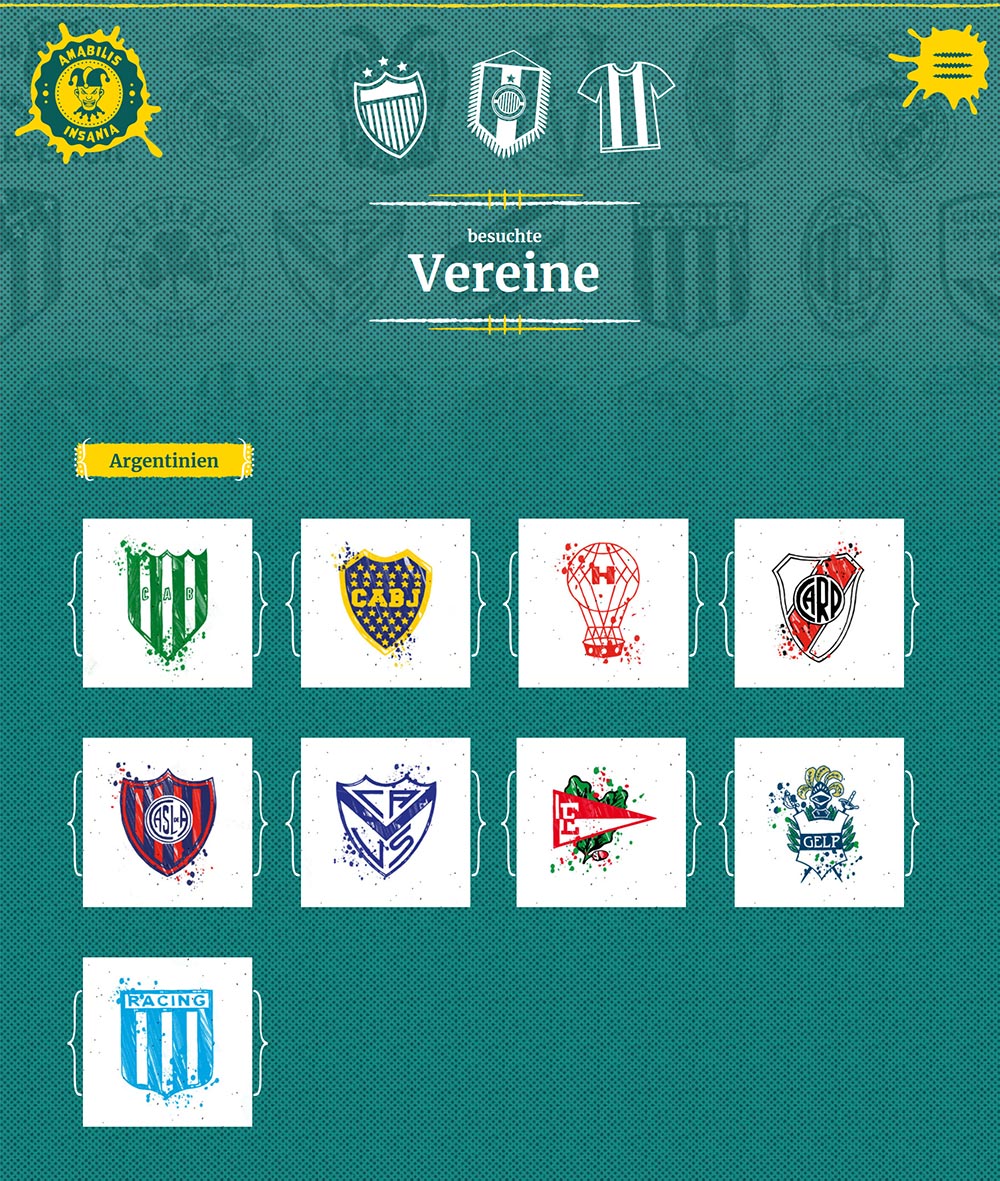
Task: Open the red Huracán balloon tile
Action: coord(603,603)
